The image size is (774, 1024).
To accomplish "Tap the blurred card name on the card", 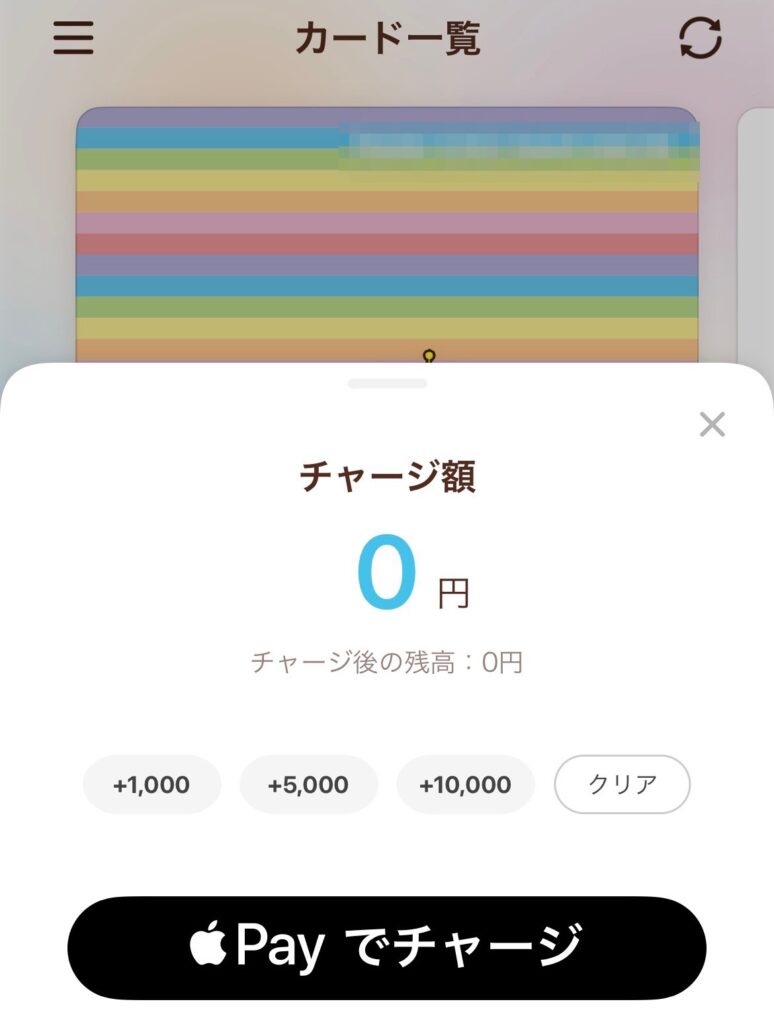I will click(520, 145).
